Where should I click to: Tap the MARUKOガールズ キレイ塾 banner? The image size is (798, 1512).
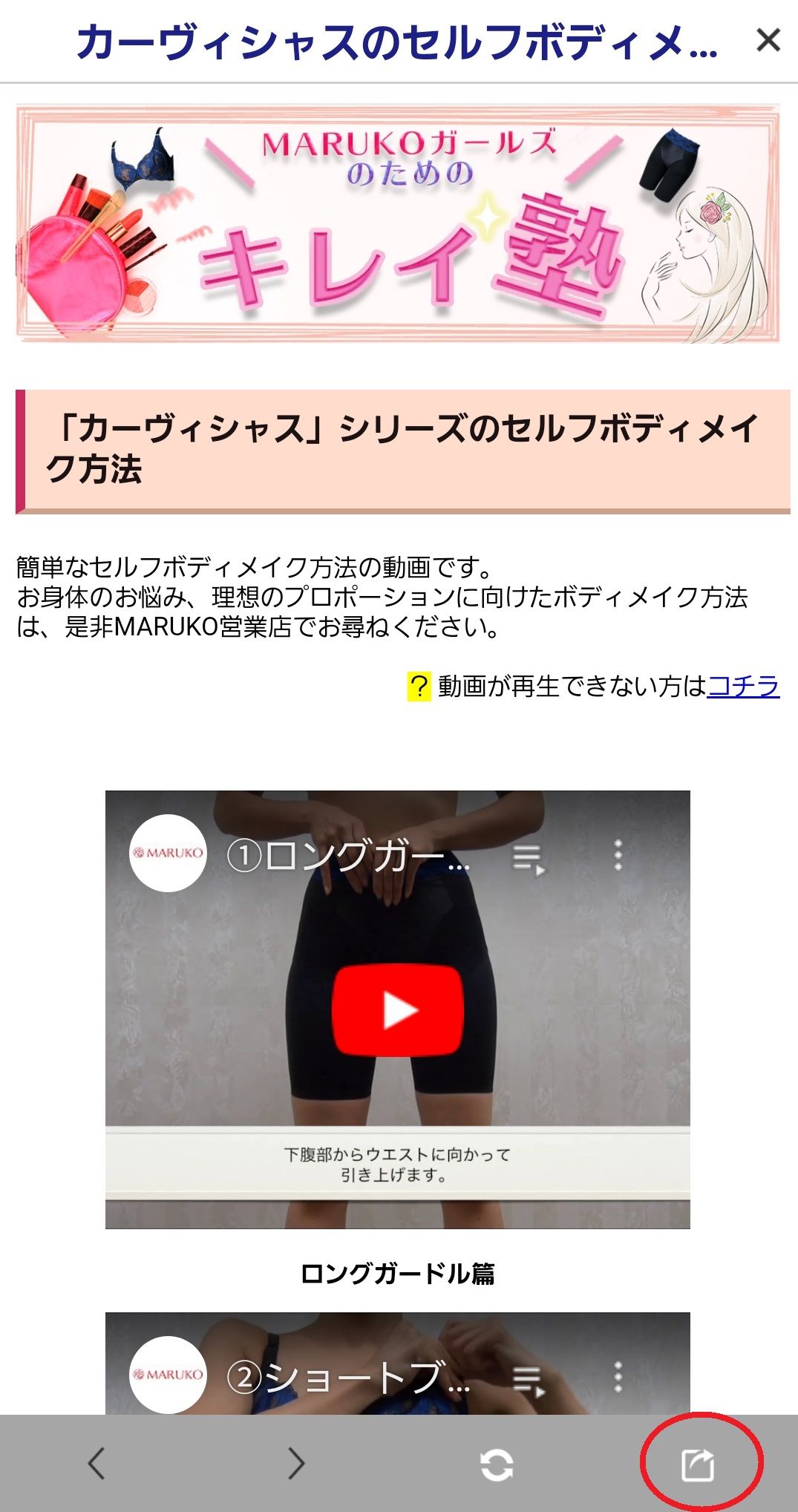point(398,223)
